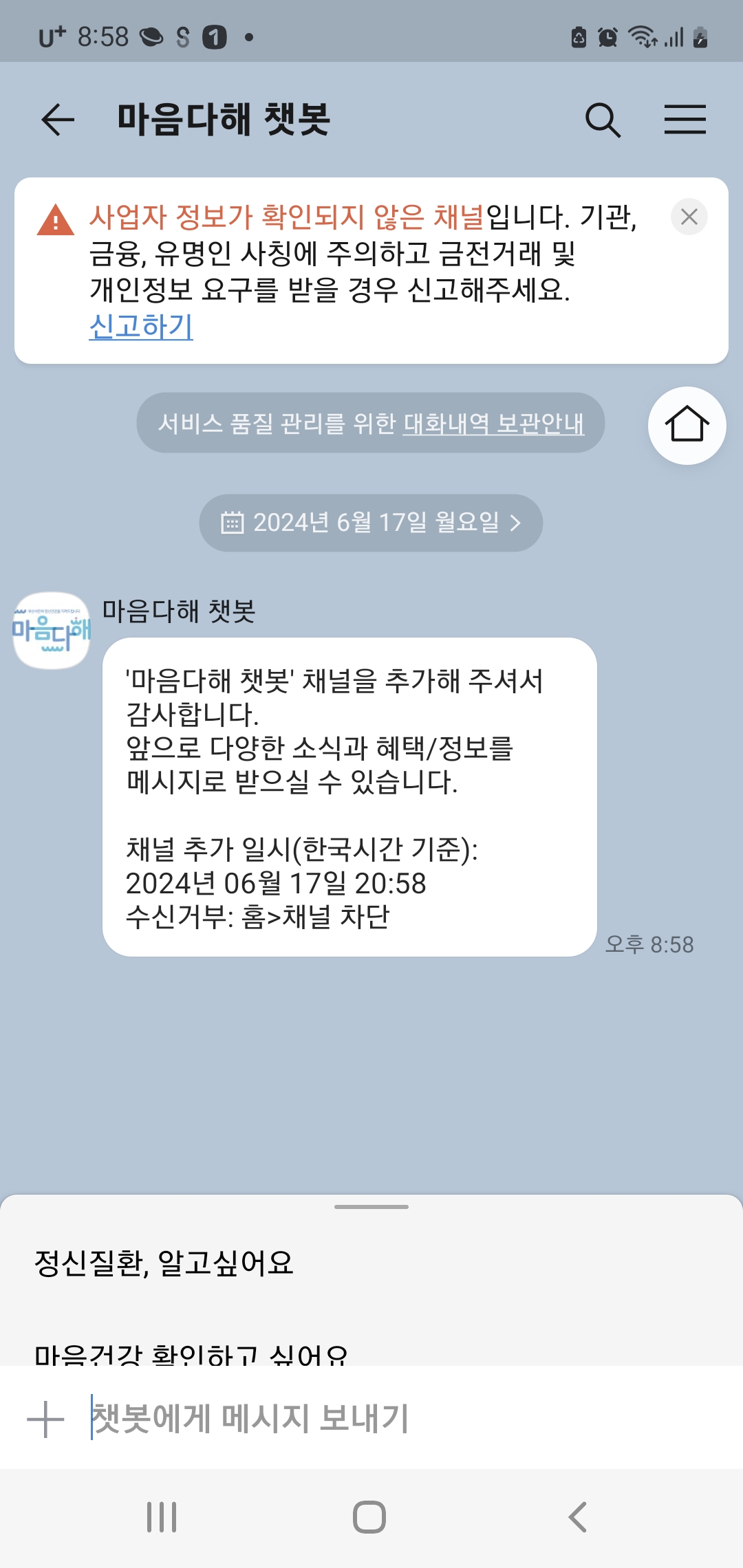Screen dimensions: 743x1568
Task: Select 정신질환, 알고싶어요 option
Action: (164, 1263)
